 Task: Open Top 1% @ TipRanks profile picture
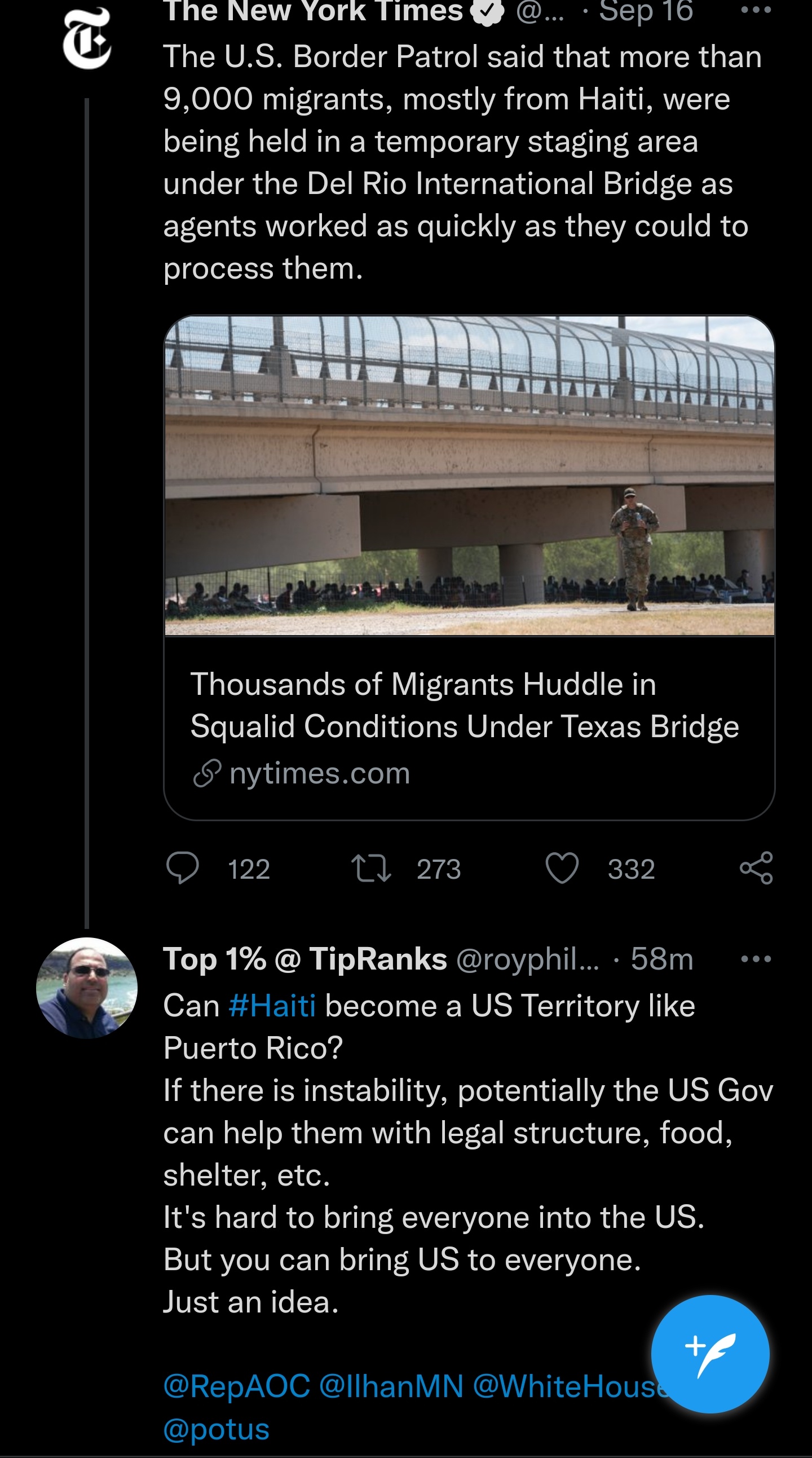pyautogui.click(x=87, y=988)
